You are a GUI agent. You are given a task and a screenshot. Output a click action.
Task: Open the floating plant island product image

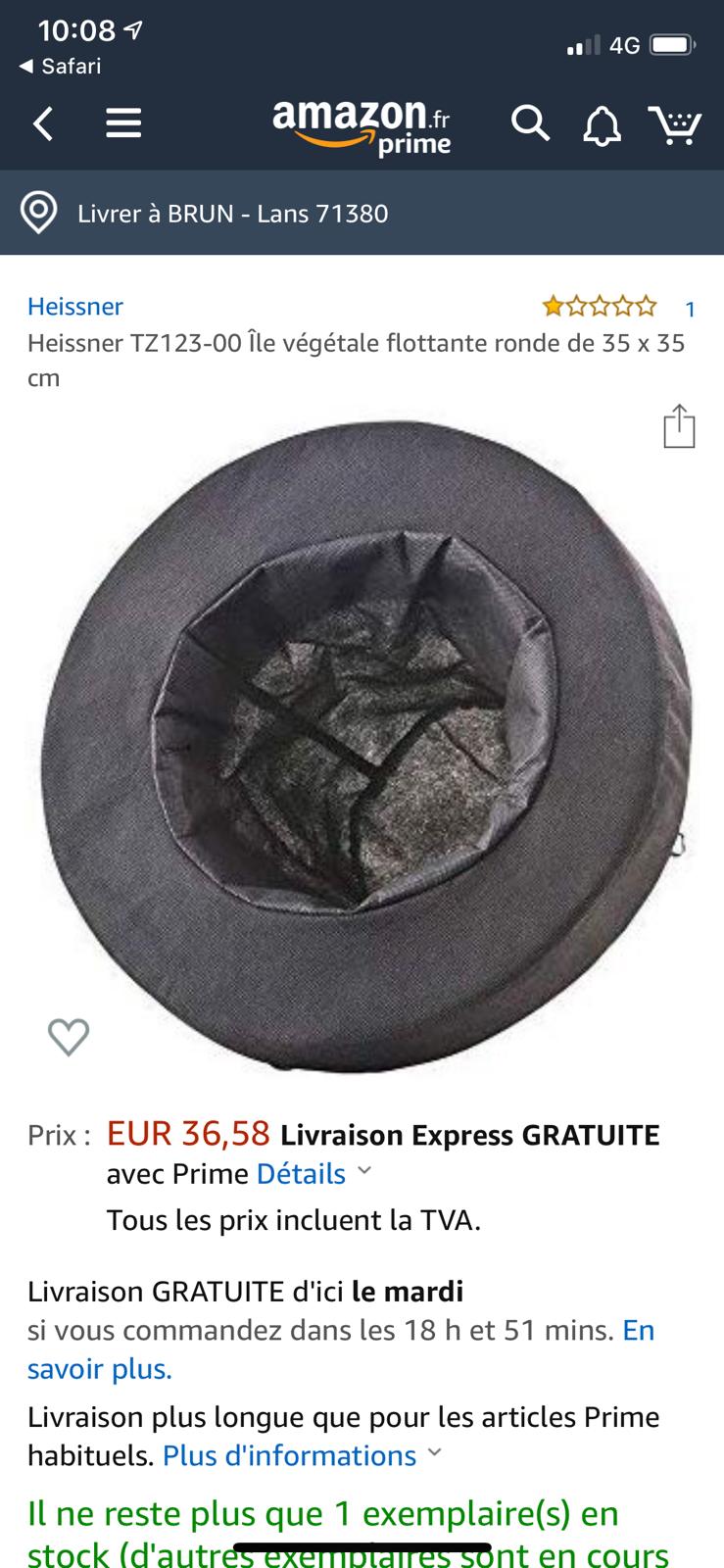(362, 745)
